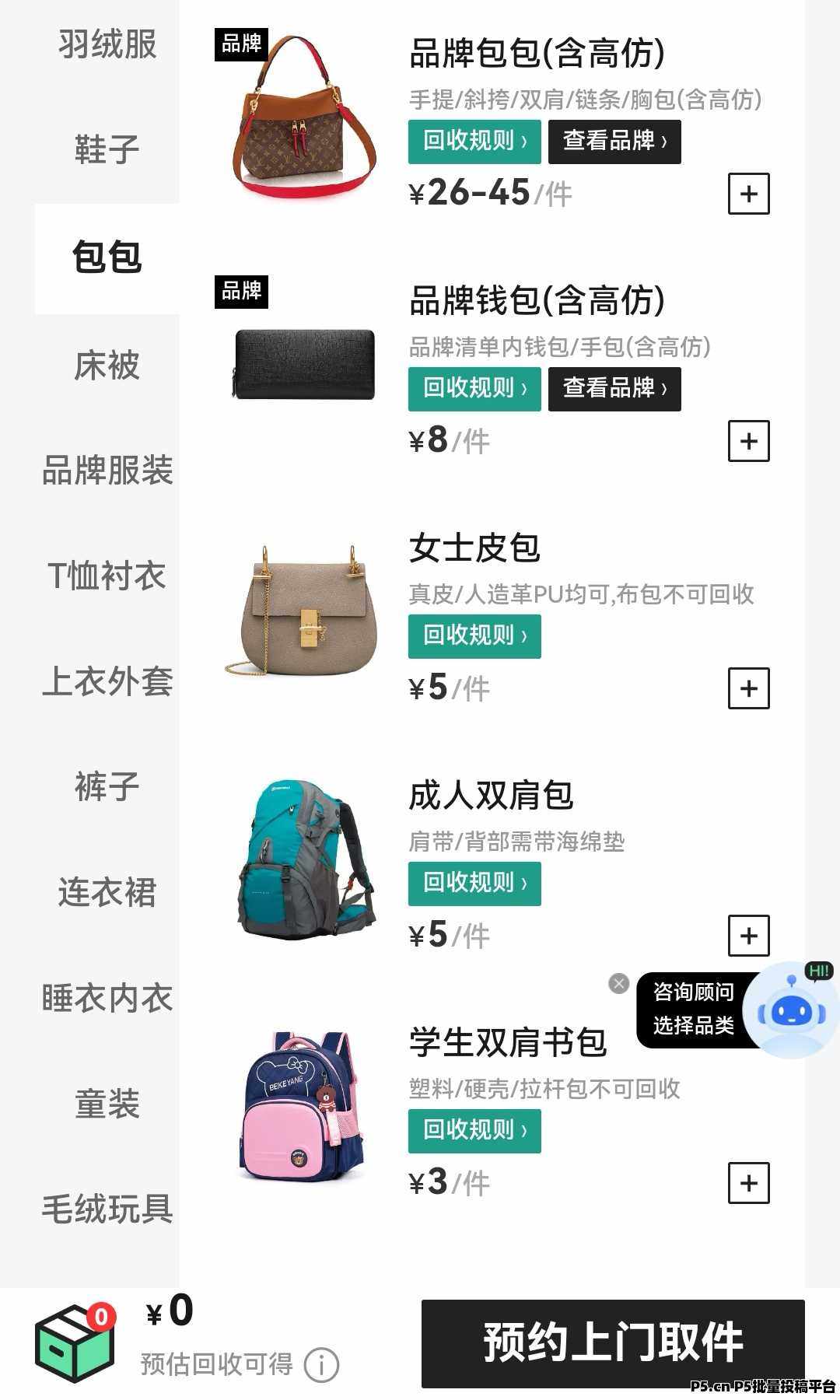
Task: Open 回收规则 for 女士皮包
Action: (x=474, y=636)
